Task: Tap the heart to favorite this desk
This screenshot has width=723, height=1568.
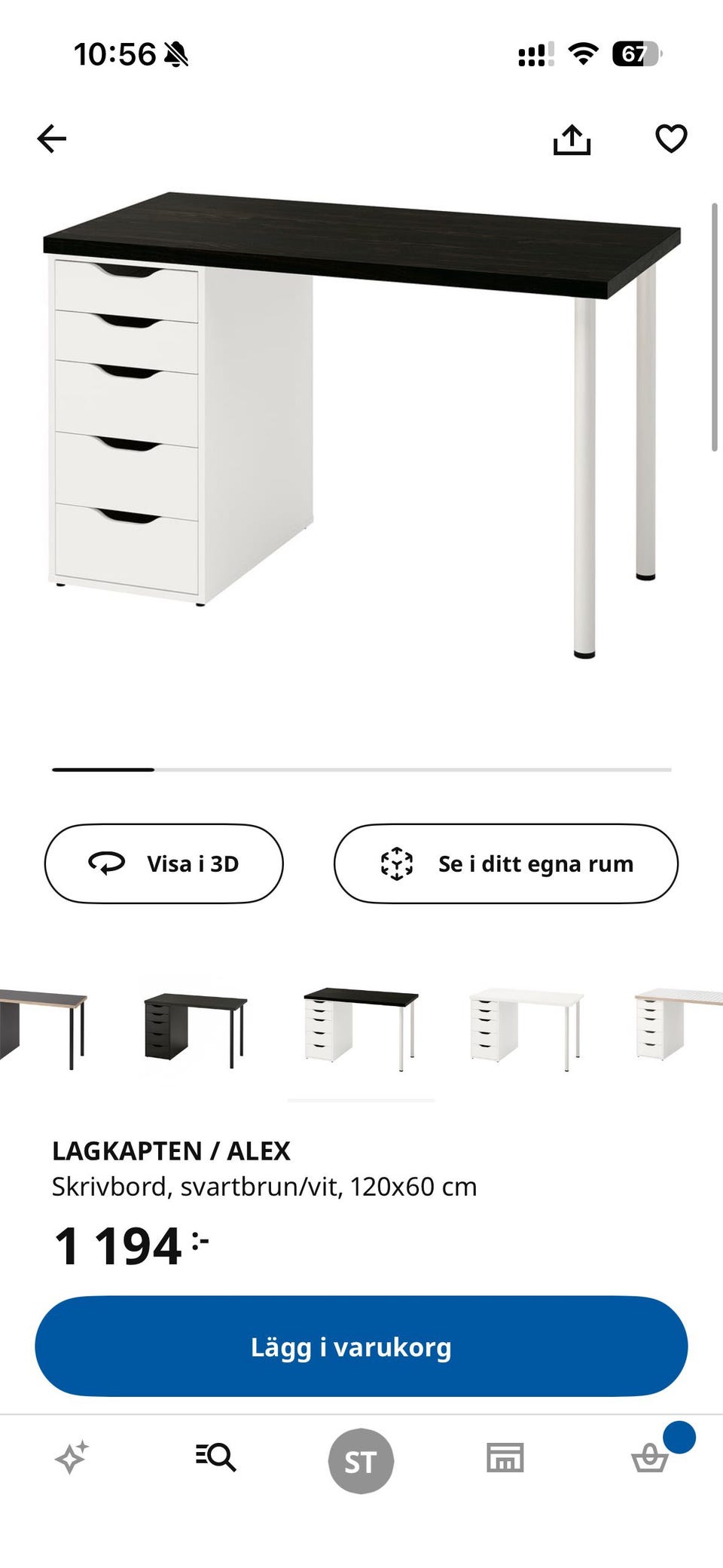Action: (671, 138)
